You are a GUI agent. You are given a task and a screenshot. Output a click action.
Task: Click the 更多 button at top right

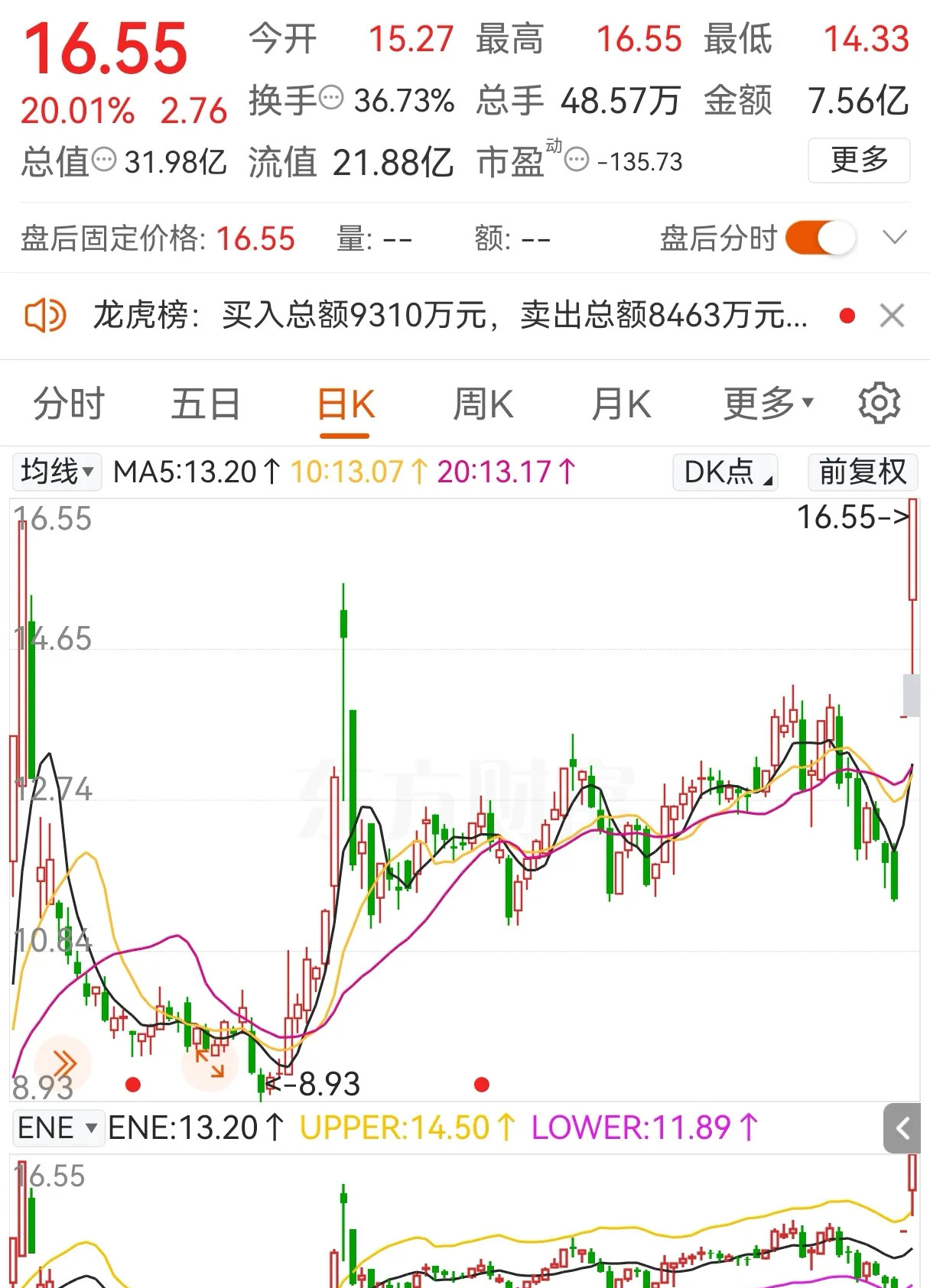[858, 161]
